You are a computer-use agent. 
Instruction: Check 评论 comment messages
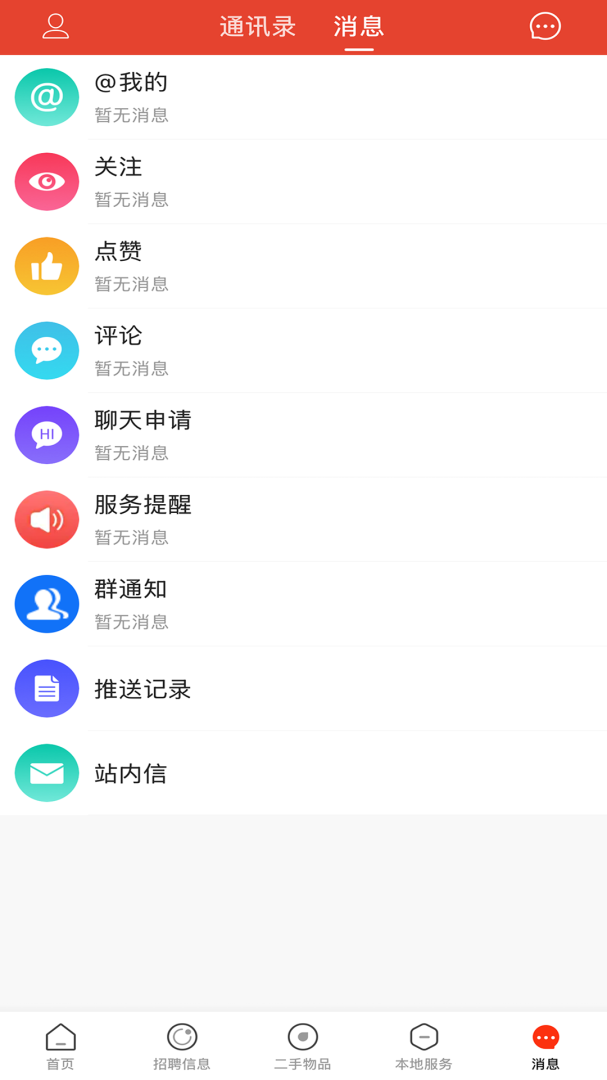[303, 351]
